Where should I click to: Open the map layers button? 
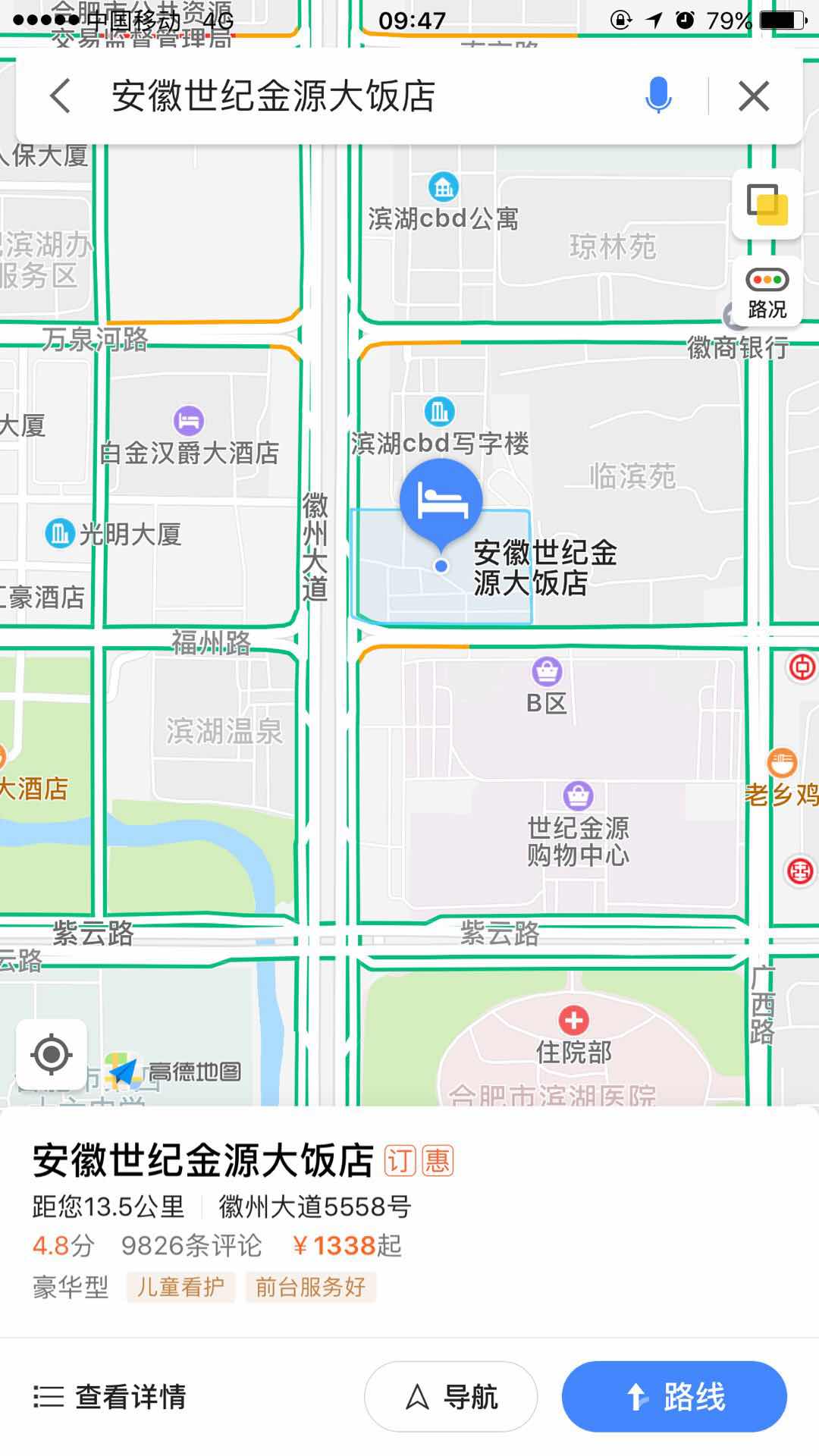coord(767,205)
